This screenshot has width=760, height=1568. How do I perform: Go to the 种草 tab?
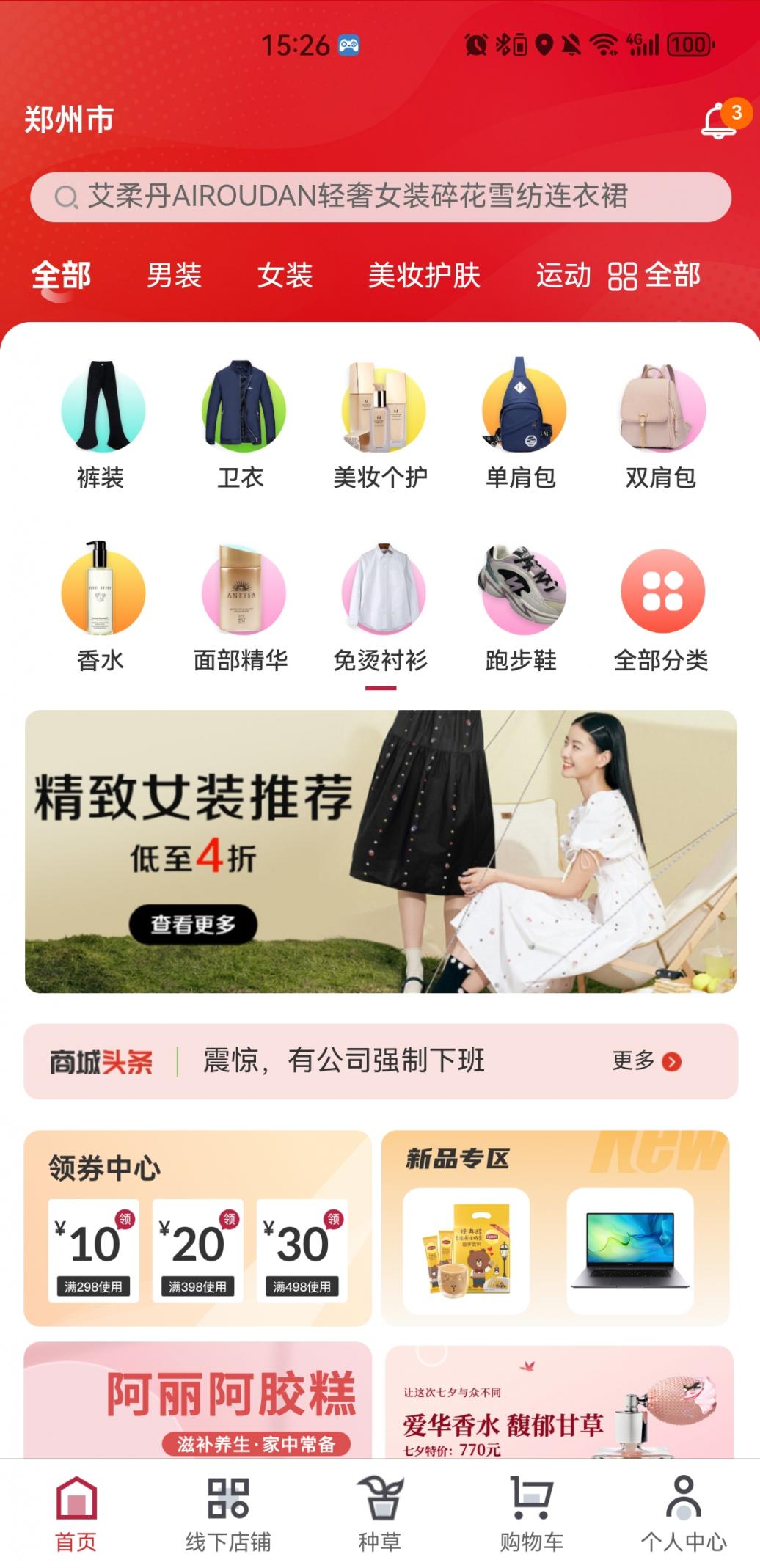click(380, 1514)
